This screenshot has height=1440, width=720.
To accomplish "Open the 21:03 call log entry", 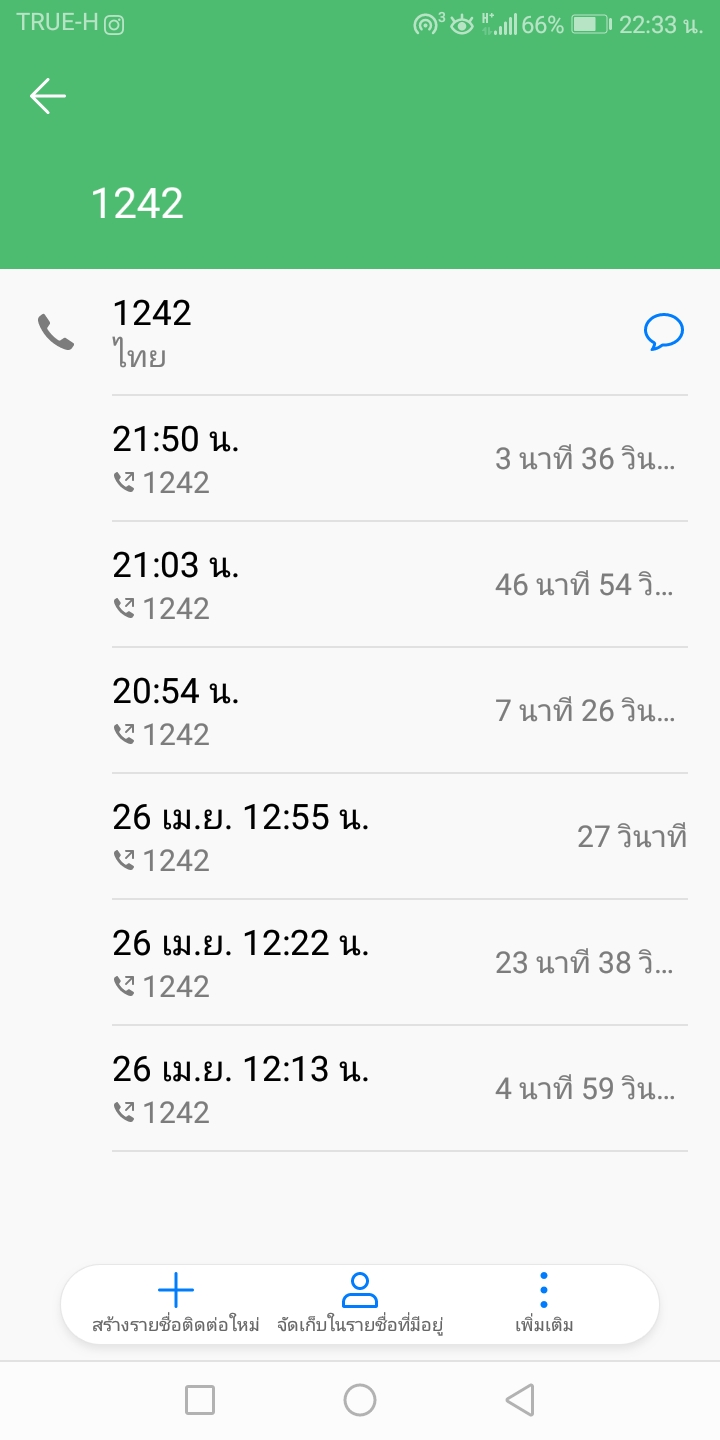I will (400, 585).
